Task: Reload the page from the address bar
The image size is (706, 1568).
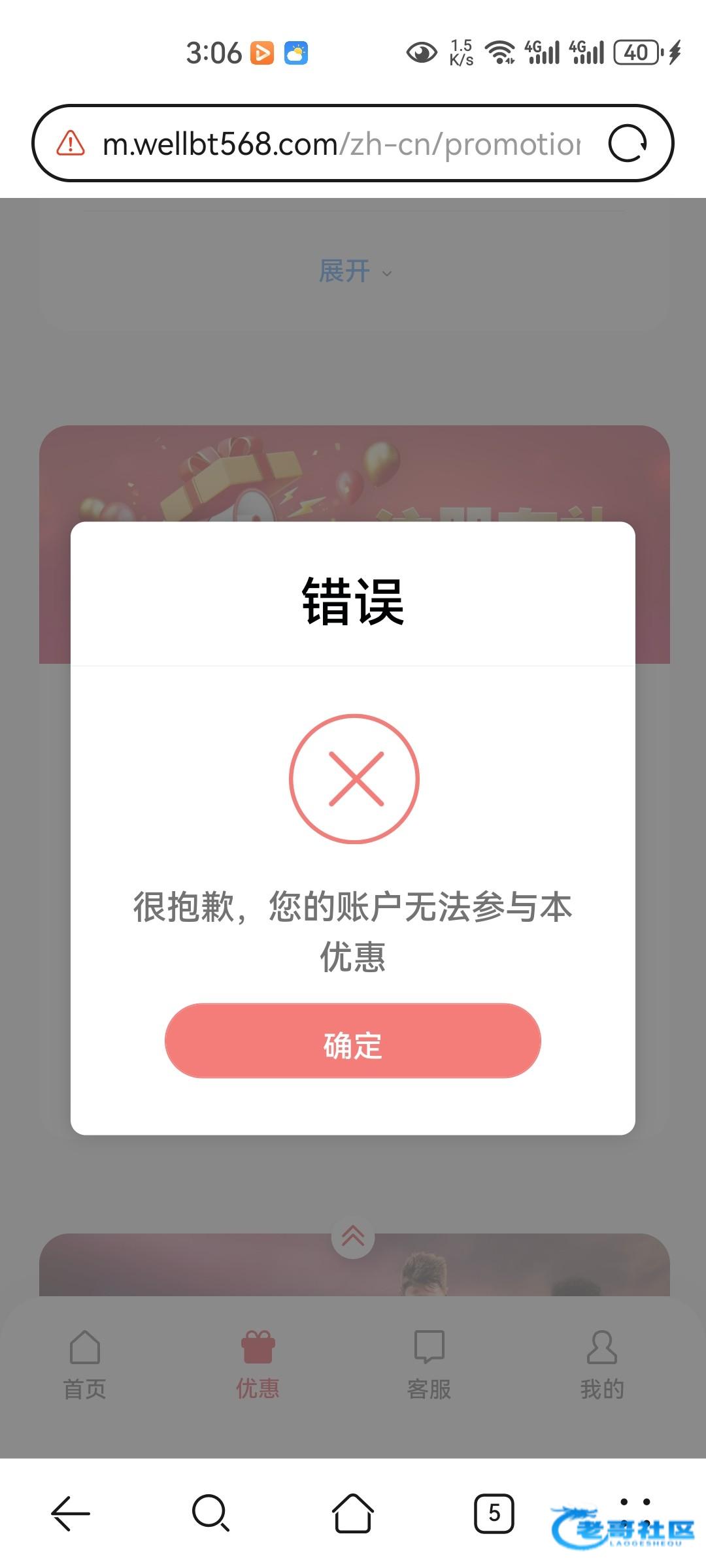Action: [627, 143]
